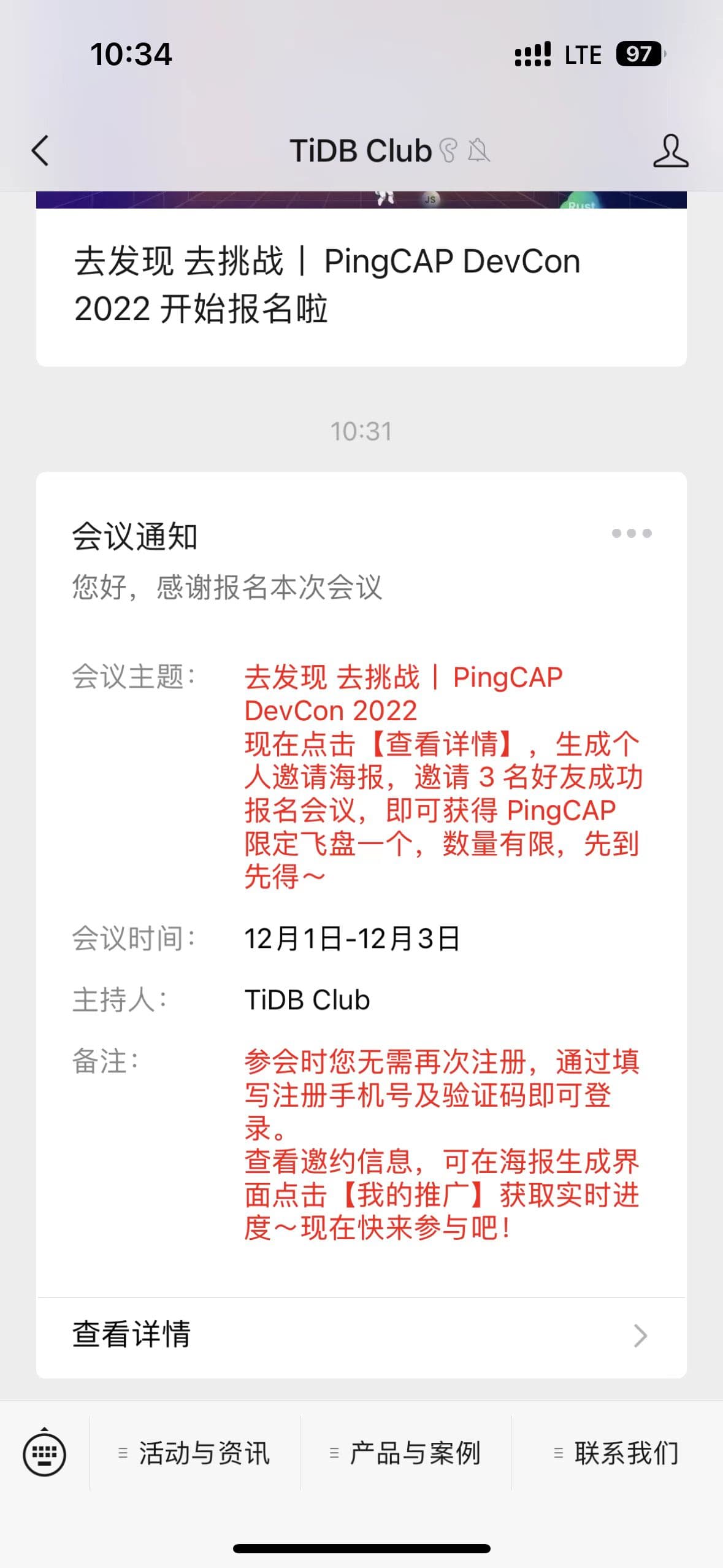
Task: Open the PingCAP DevCon 2022 article card
Action: click(361, 285)
